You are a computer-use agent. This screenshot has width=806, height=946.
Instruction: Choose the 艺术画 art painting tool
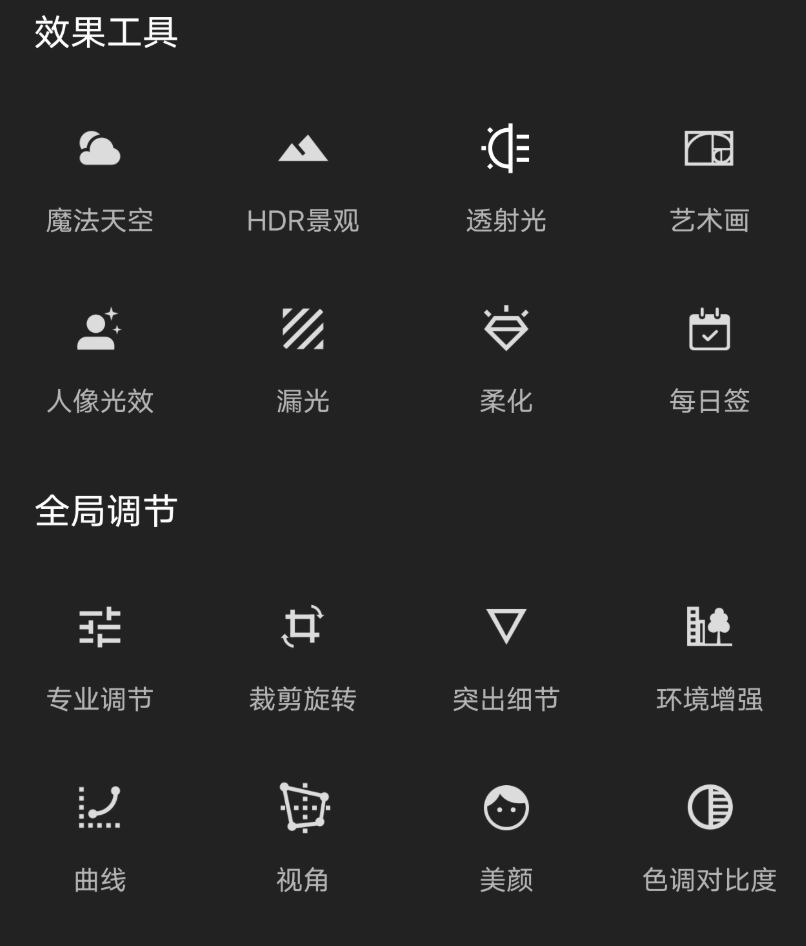click(x=709, y=150)
